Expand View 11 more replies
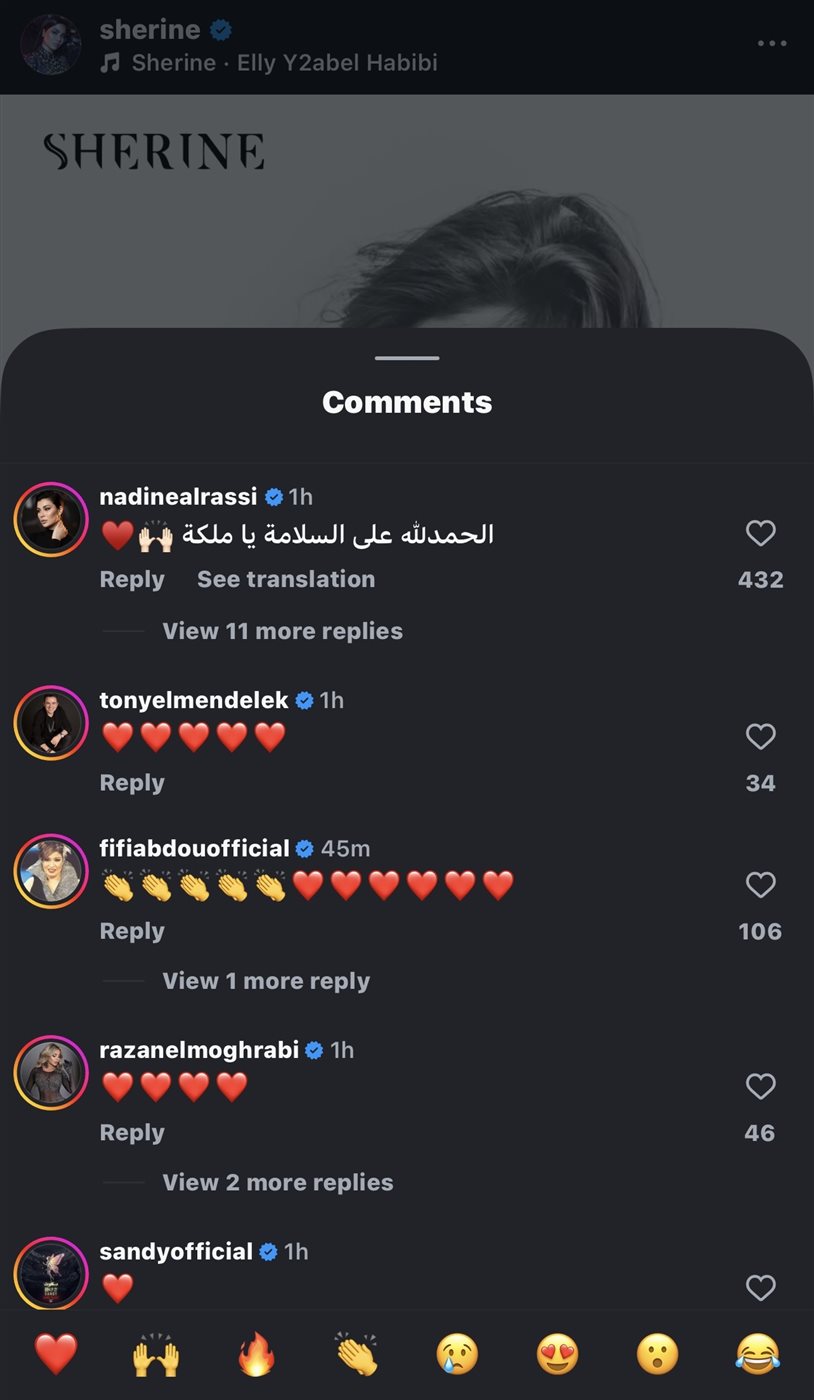The image size is (814, 1400). [x=282, y=631]
